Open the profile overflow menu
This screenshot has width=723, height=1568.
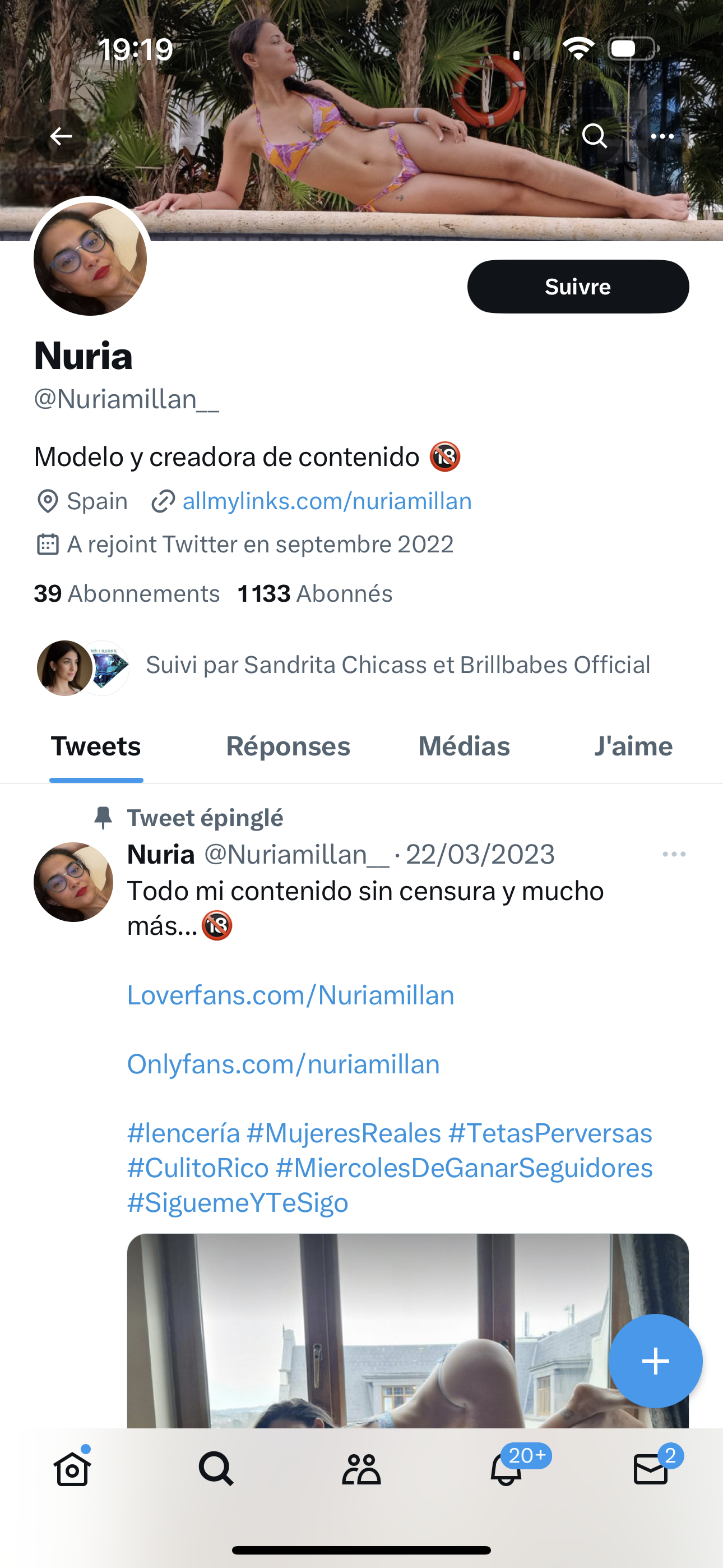[x=661, y=136]
